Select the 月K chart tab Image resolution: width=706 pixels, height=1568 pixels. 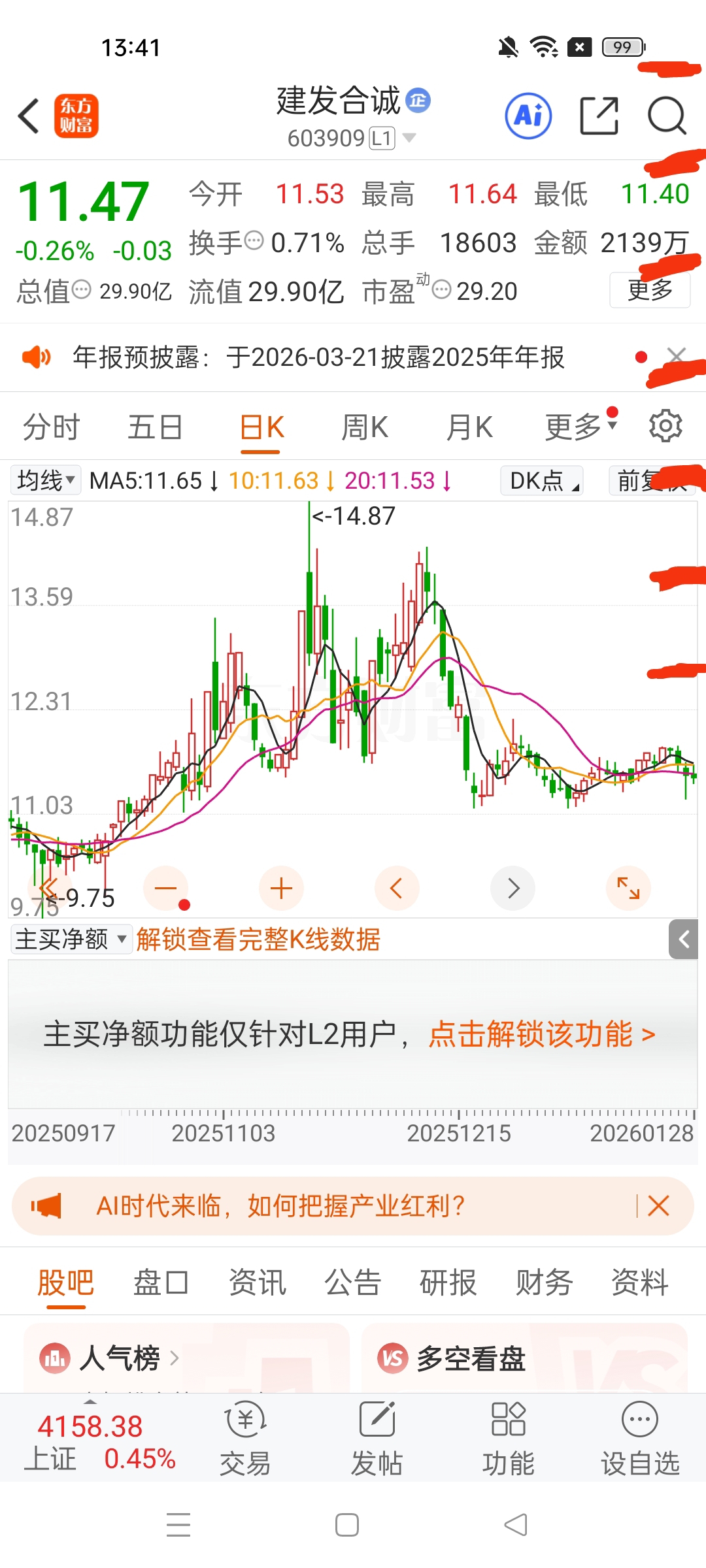coord(469,427)
